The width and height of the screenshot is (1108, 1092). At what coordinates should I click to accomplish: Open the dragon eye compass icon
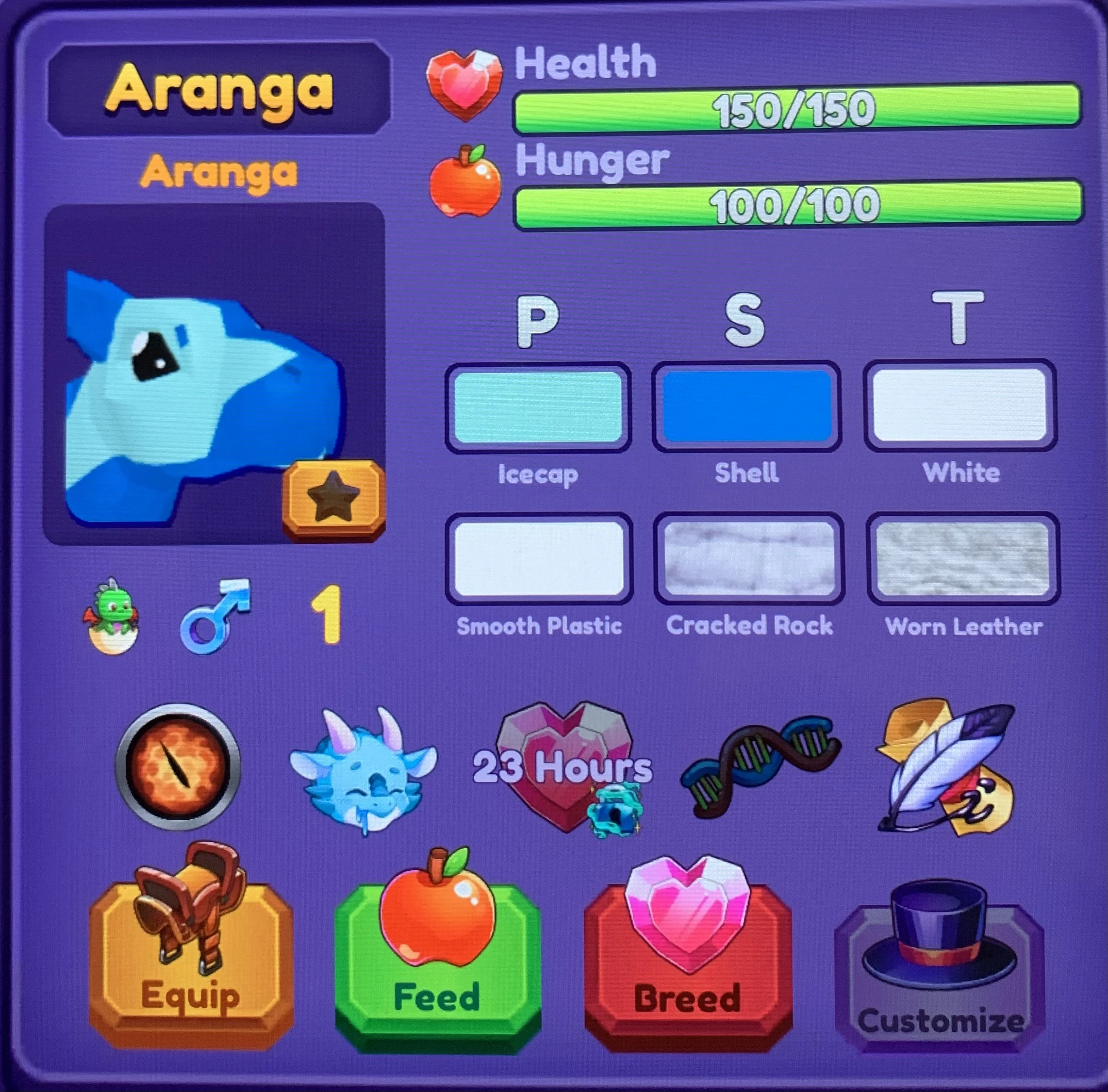179,767
